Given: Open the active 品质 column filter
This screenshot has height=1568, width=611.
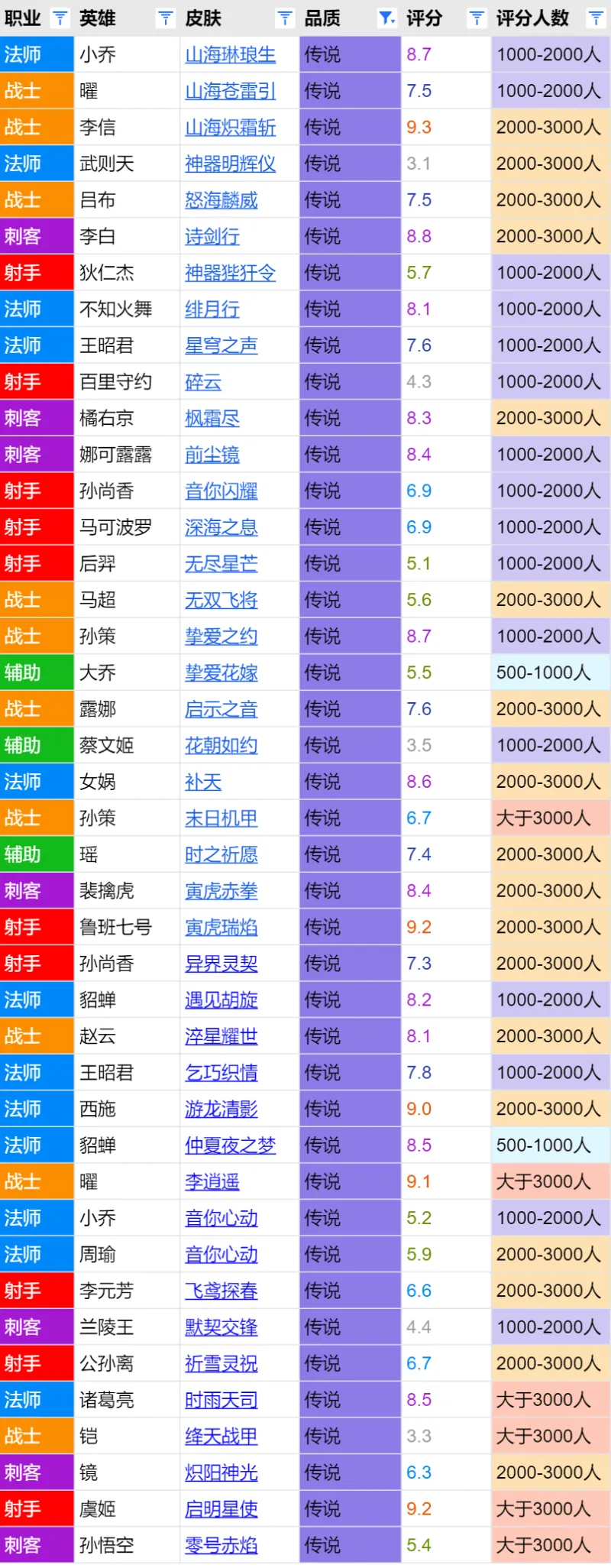Looking at the screenshot, I should coord(387,18).
